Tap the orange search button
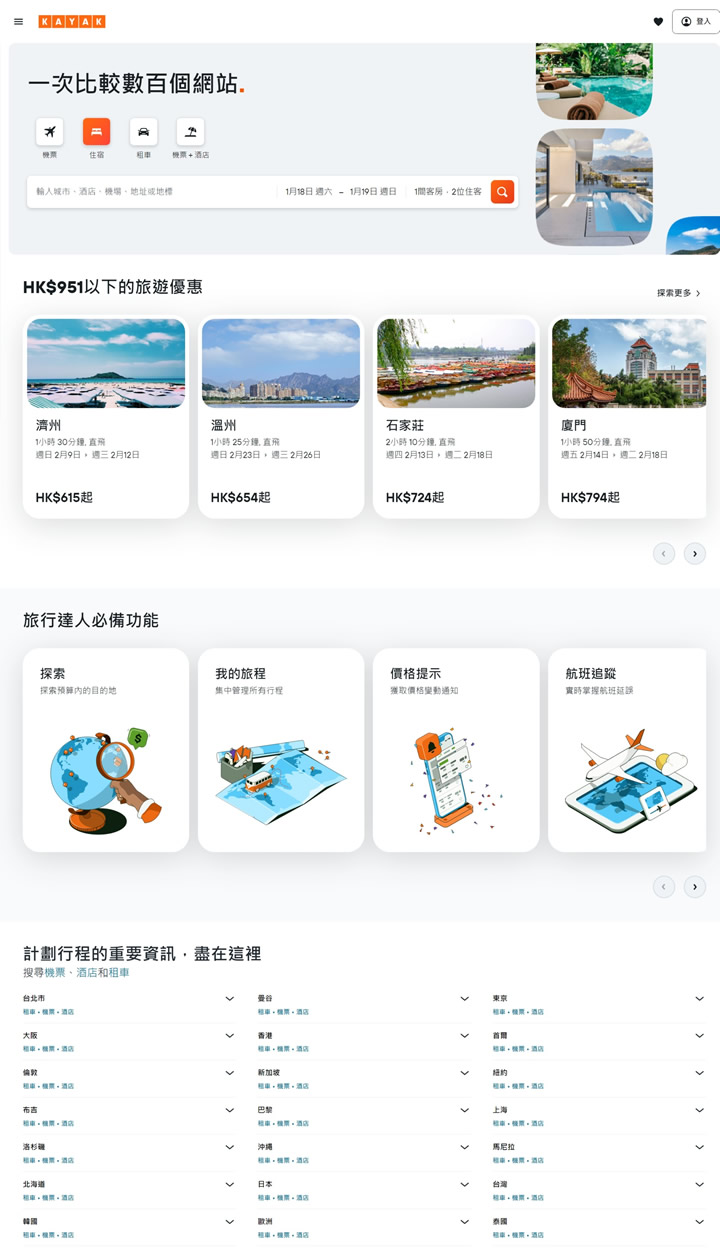The width and height of the screenshot is (720, 1250). tap(502, 191)
